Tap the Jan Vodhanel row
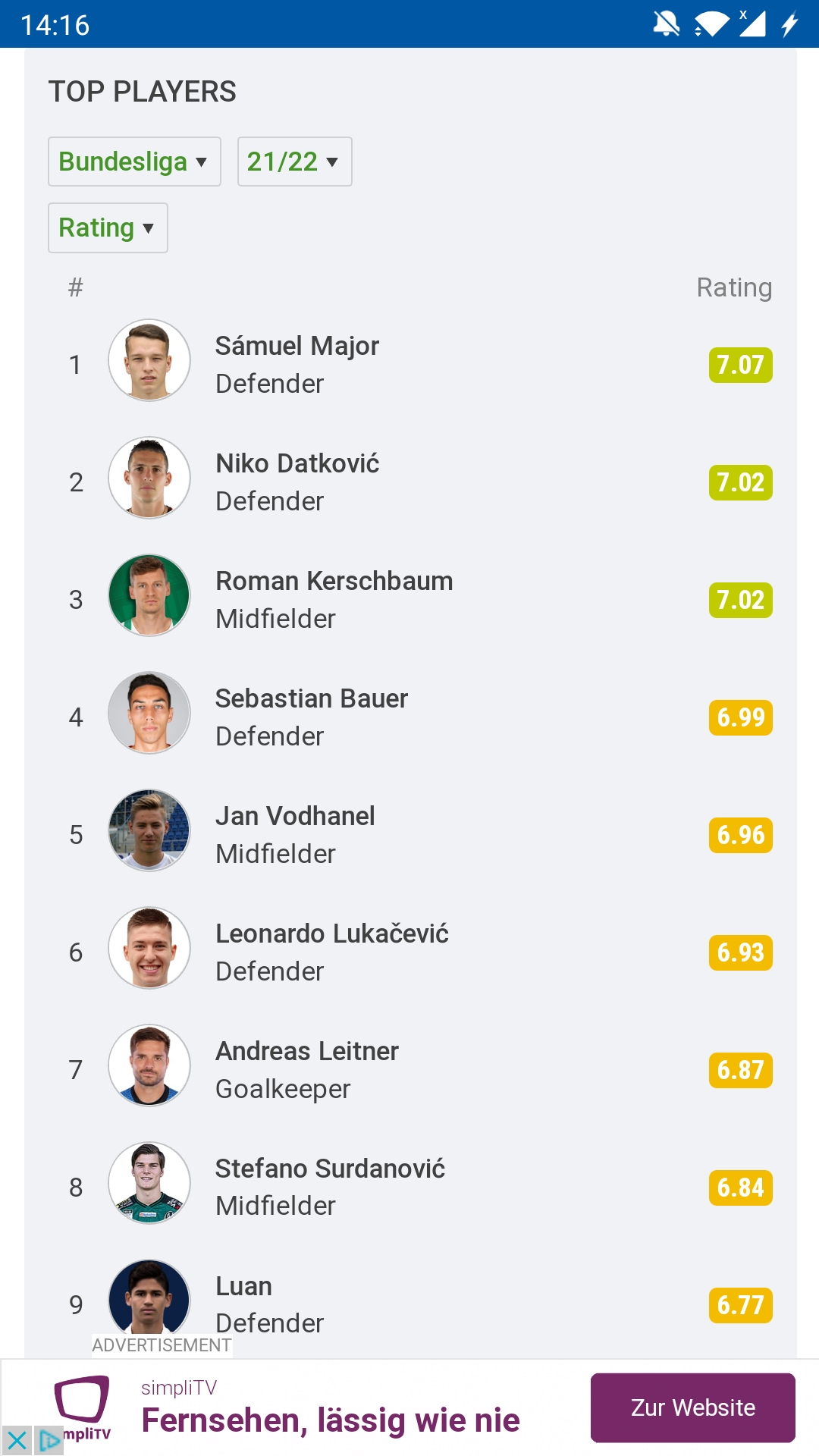The image size is (819, 1456). (x=410, y=835)
